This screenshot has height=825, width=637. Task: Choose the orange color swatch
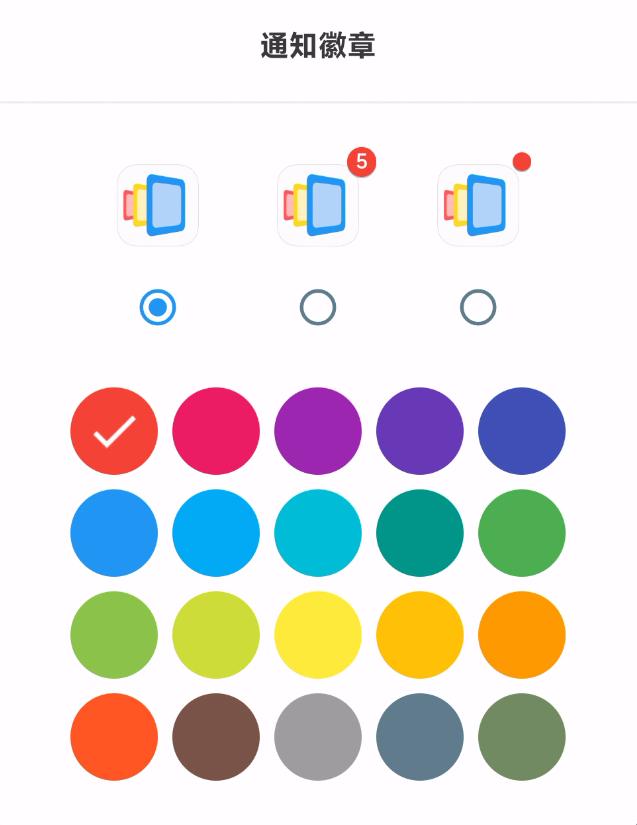(522, 635)
